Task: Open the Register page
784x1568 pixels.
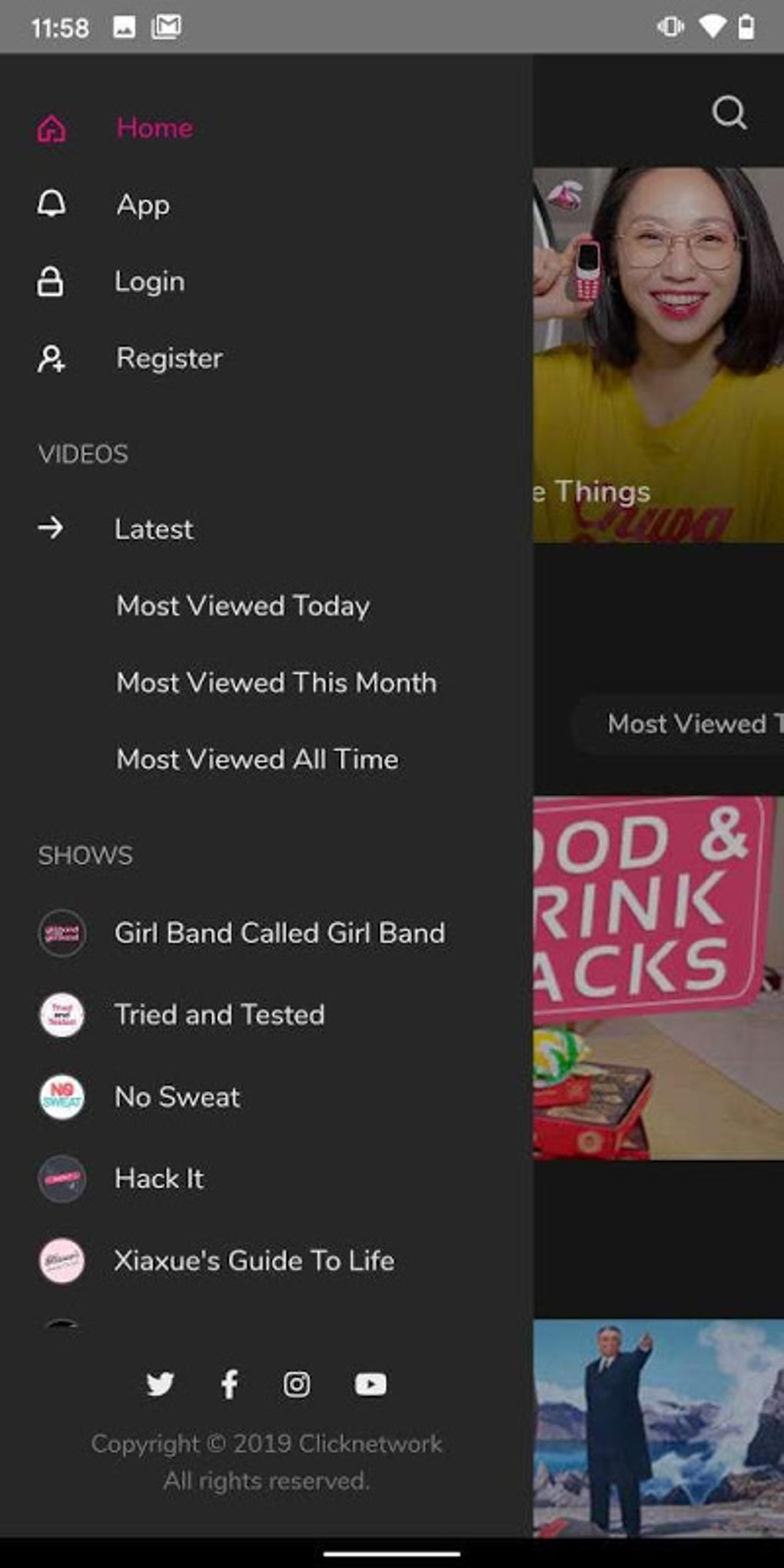Action: coord(169,358)
